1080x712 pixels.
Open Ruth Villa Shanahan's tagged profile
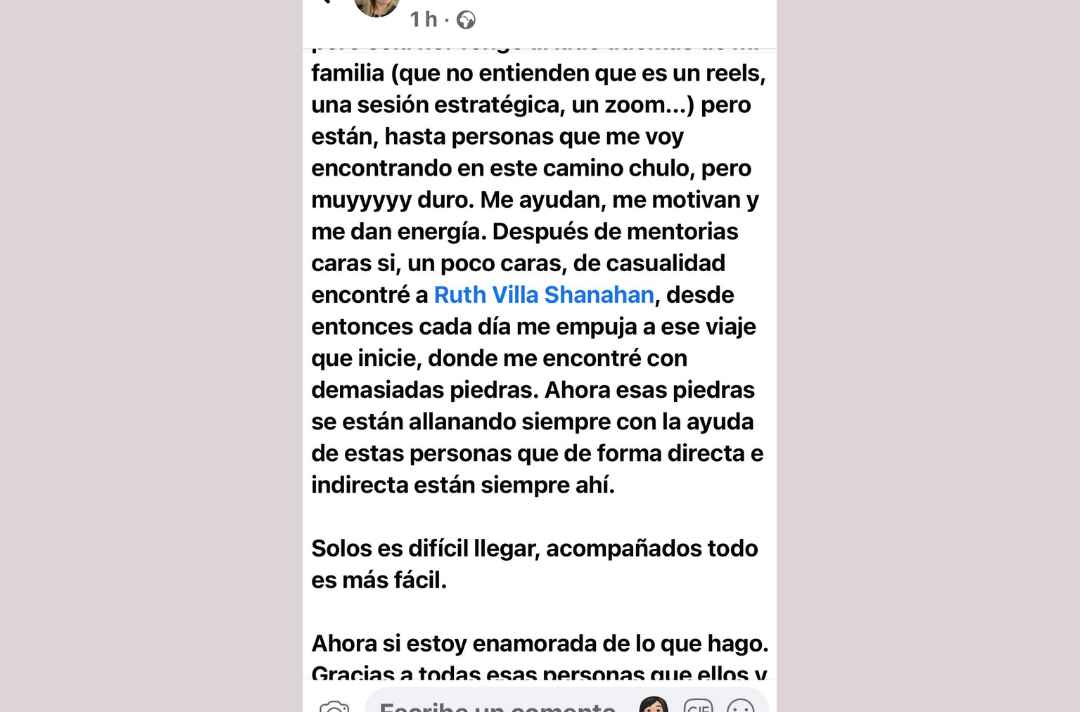click(x=544, y=295)
